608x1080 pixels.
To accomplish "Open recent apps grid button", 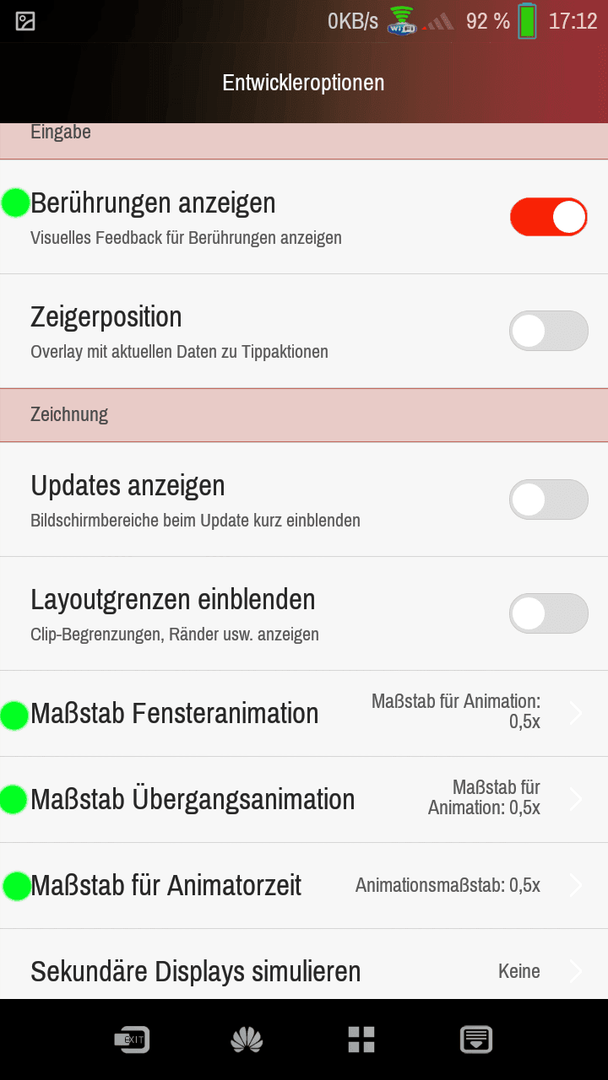I will pyautogui.click(x=361, y=1039).
